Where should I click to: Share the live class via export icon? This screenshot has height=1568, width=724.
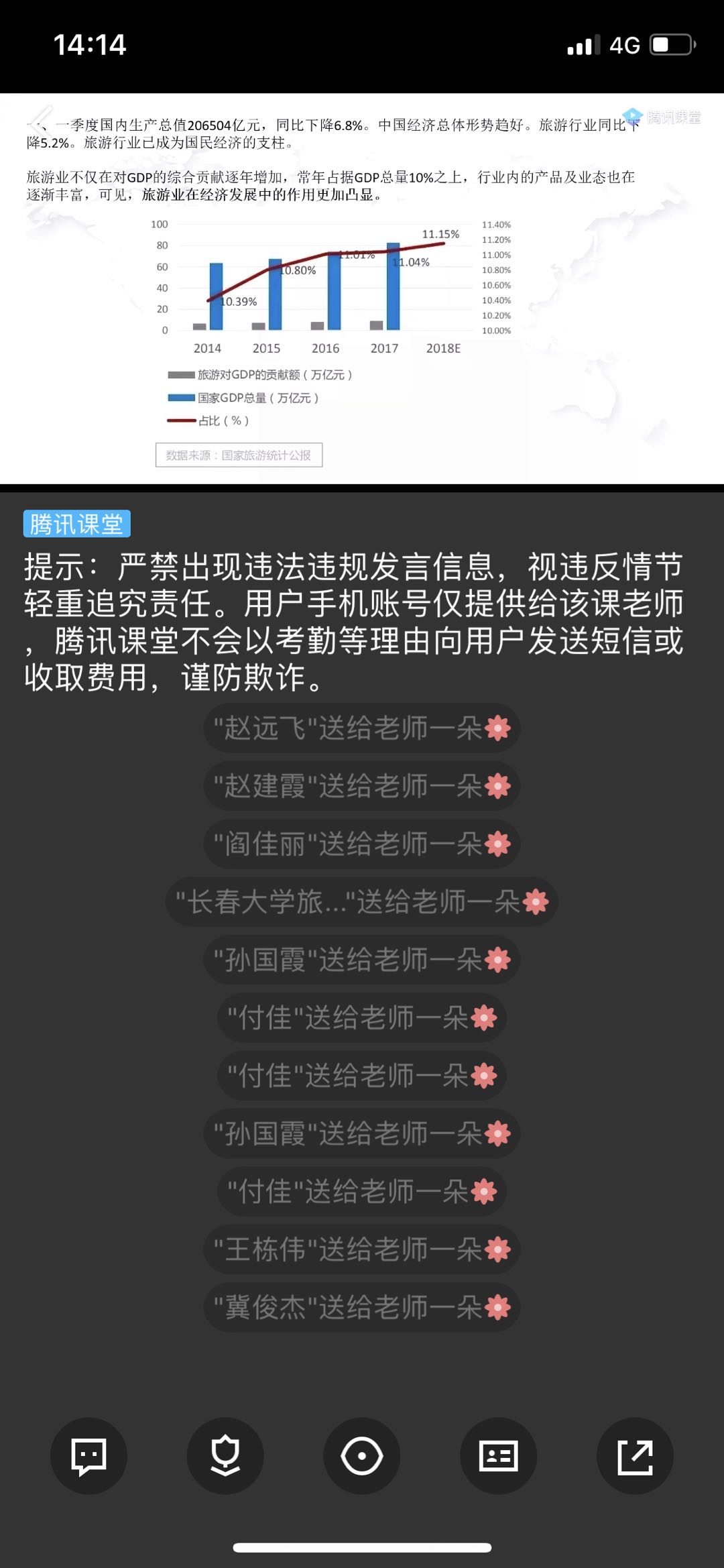(x=635, y=1456)
